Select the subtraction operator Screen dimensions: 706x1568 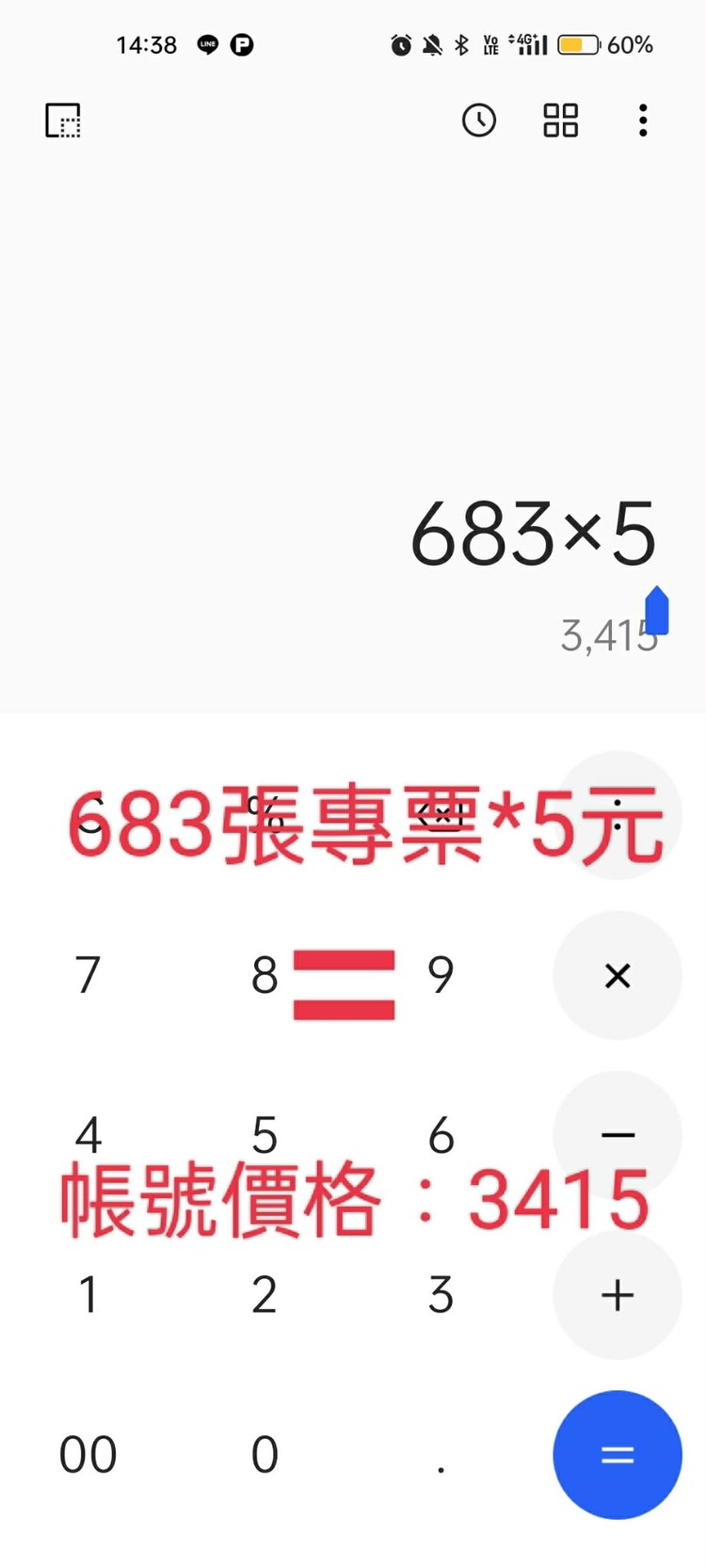click(617, 1136)
